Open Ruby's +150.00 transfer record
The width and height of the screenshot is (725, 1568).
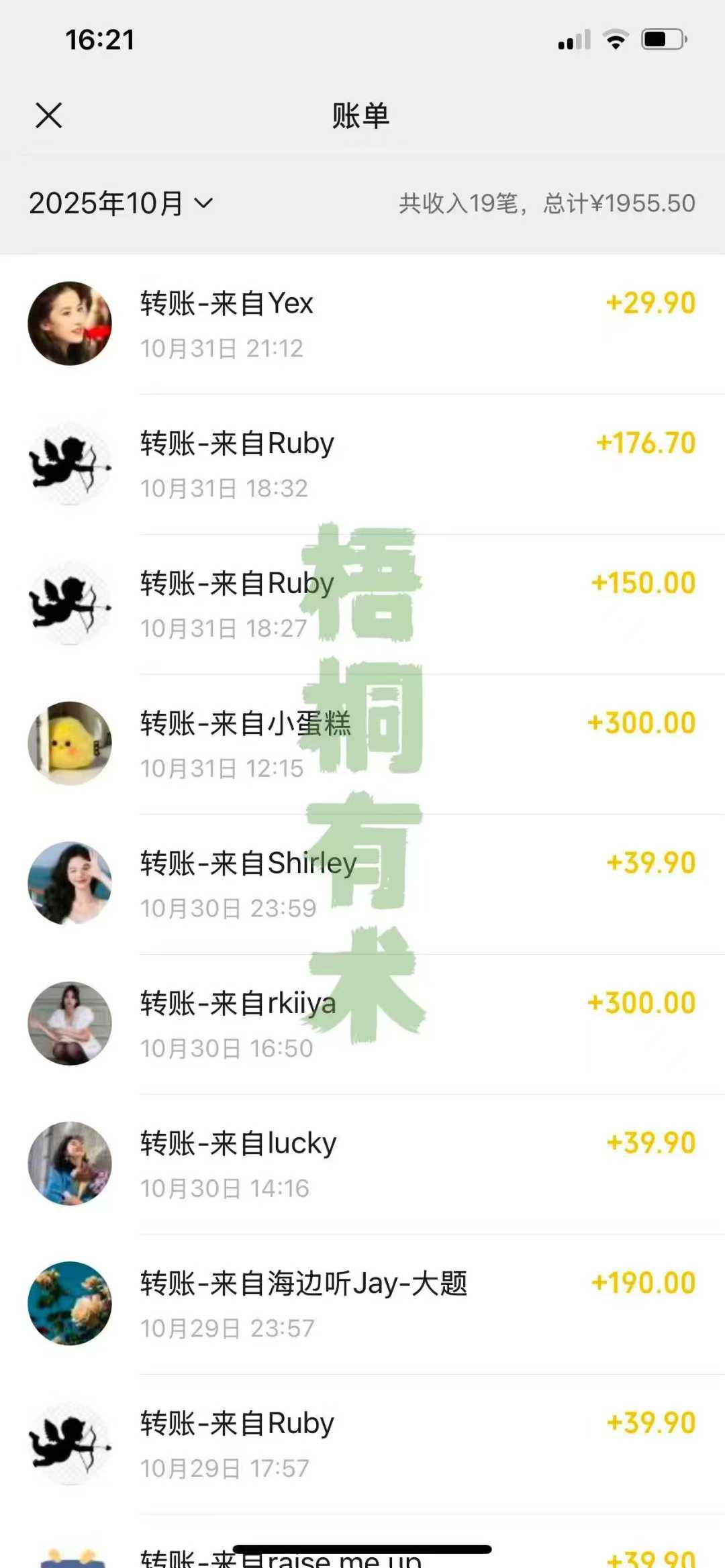[x=362, y=604]
